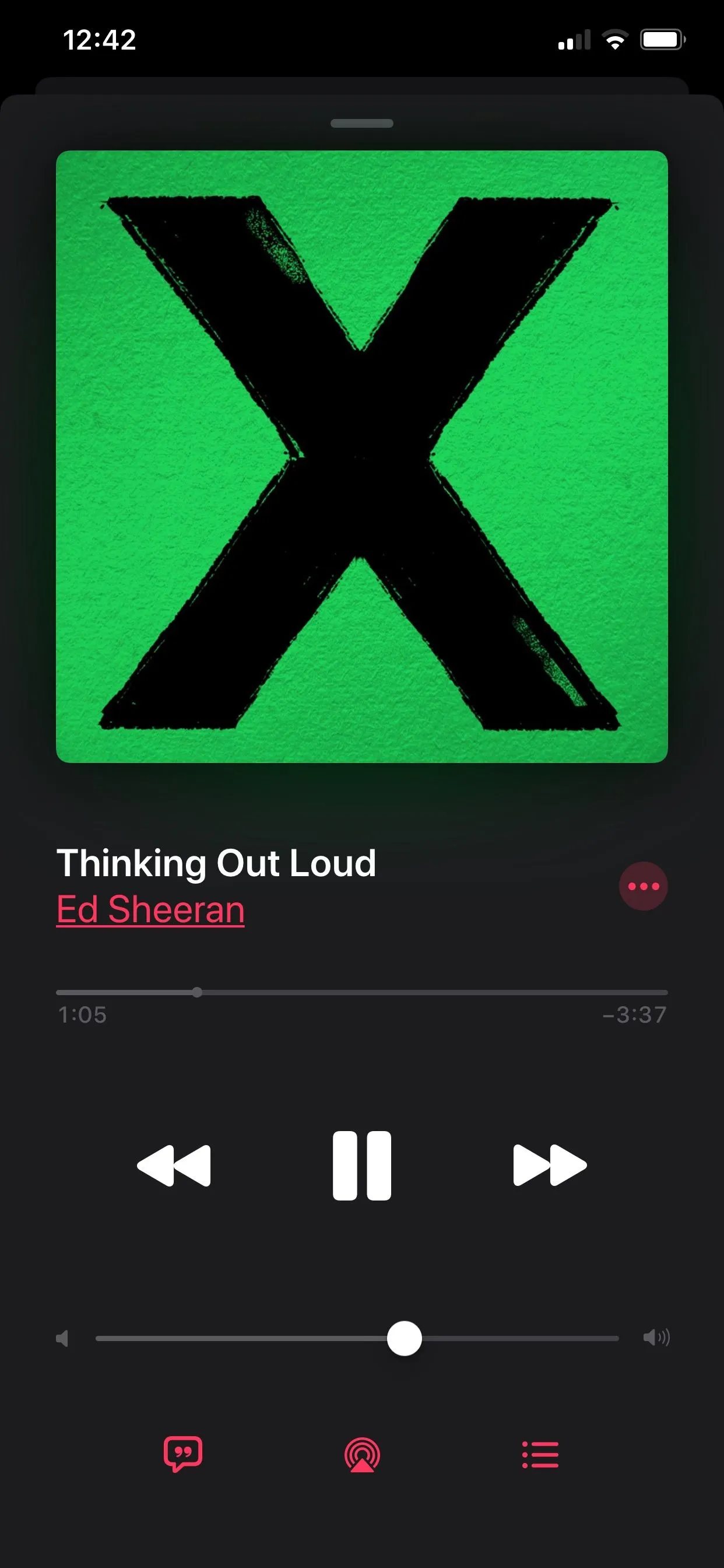Tap the grabber handle to minimize player
724x1568 pixels.
tap(362, 124)
